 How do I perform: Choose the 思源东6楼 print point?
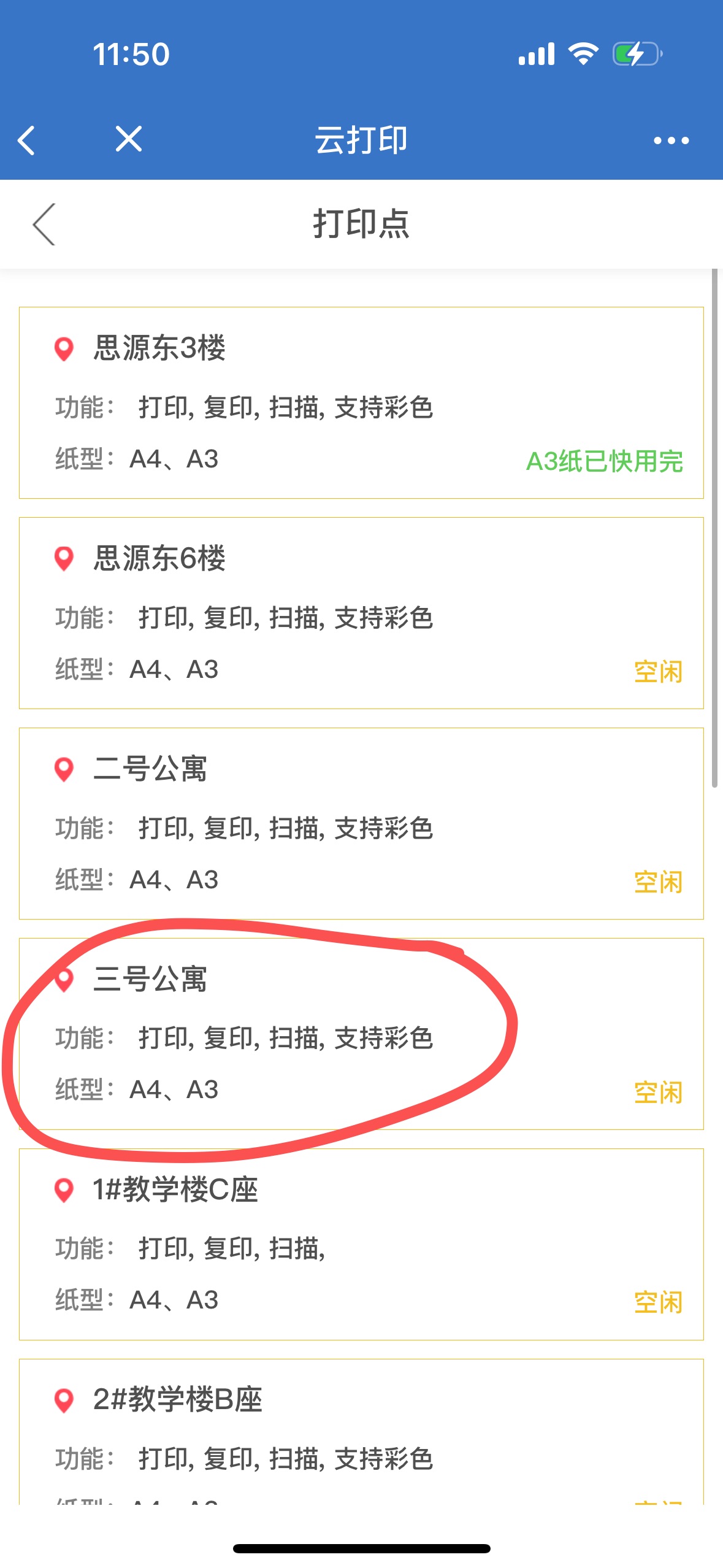click(x=361, y=613)
